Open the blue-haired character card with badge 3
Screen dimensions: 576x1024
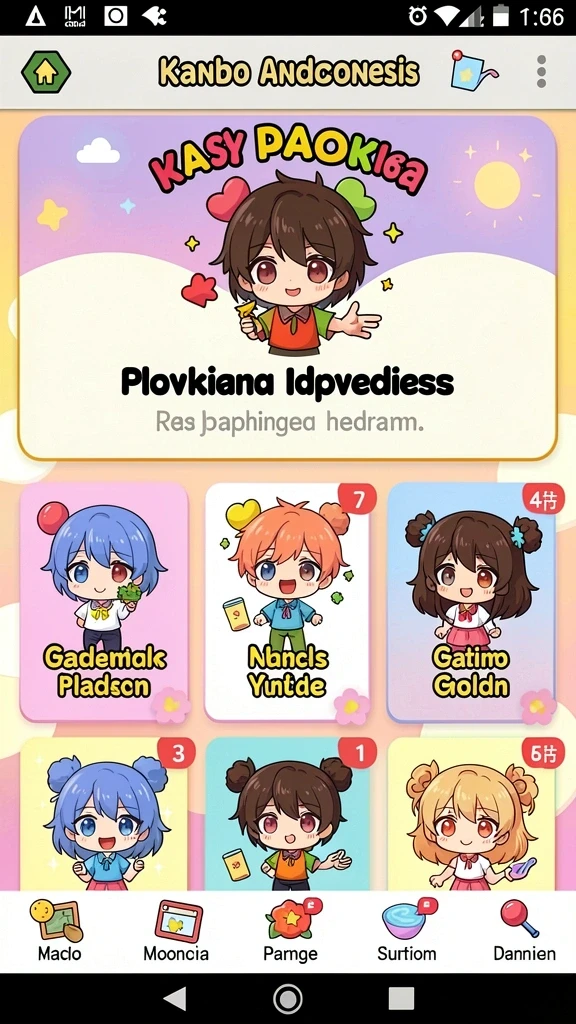[104, 814]
